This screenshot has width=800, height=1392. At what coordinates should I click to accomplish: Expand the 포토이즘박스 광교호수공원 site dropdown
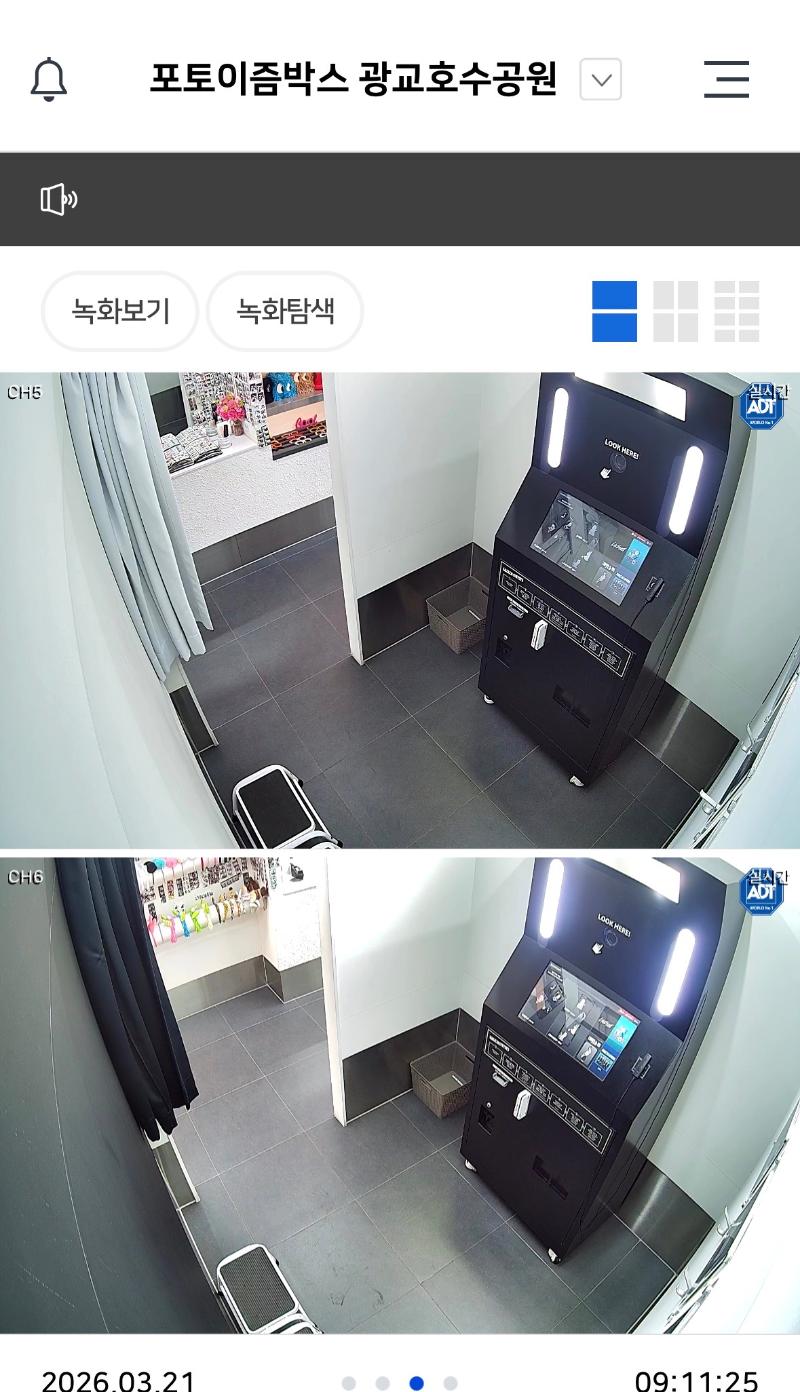600,79
